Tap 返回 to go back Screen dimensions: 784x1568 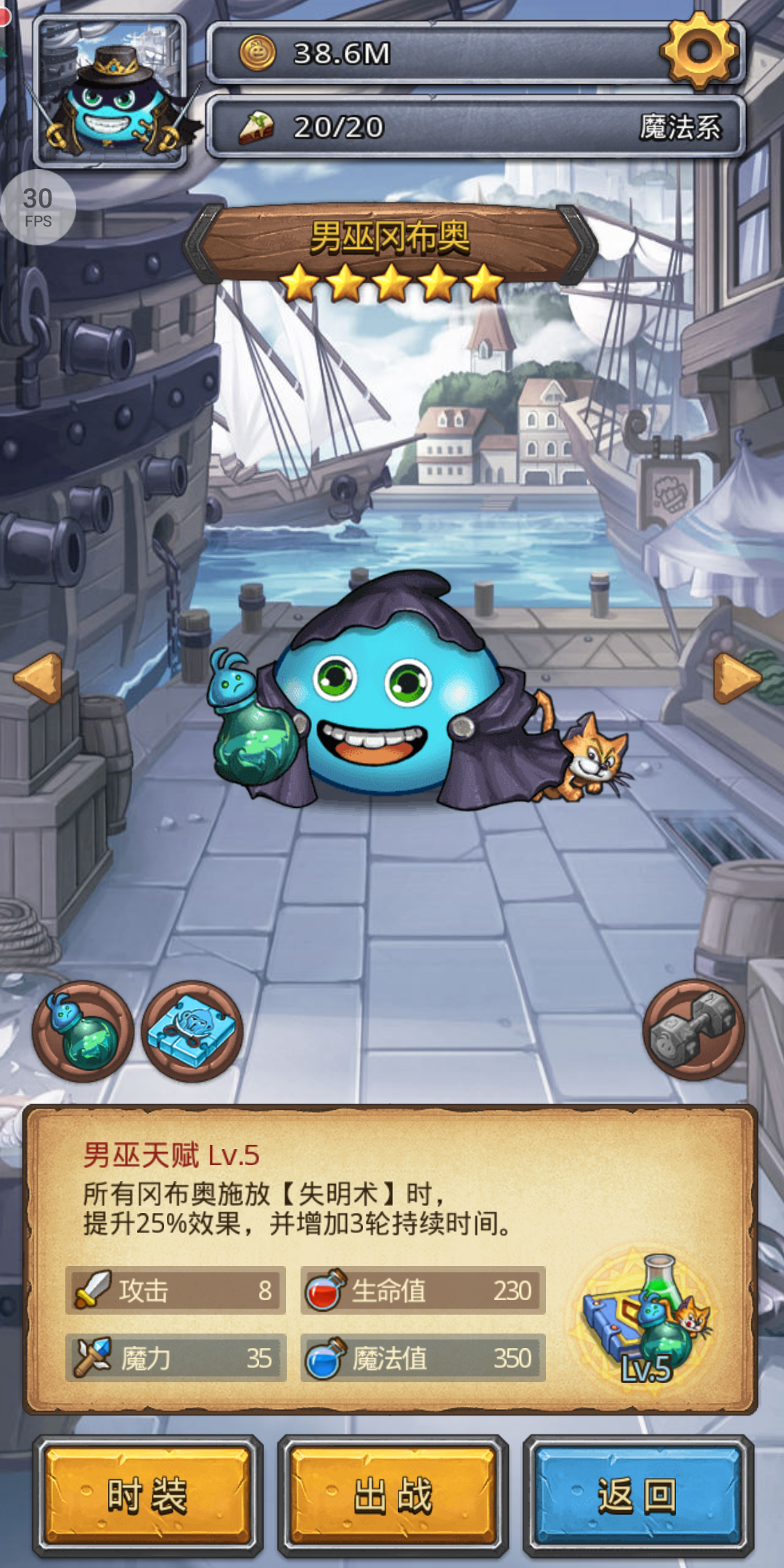[637, 1496]
